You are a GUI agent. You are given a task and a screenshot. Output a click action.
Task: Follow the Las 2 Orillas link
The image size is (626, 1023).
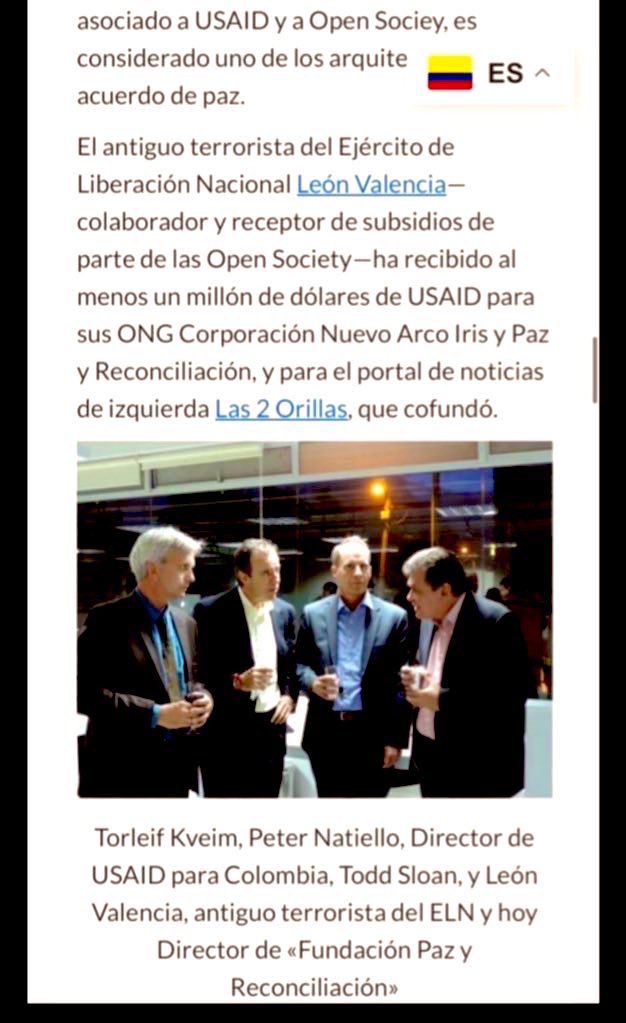(282, 409)
